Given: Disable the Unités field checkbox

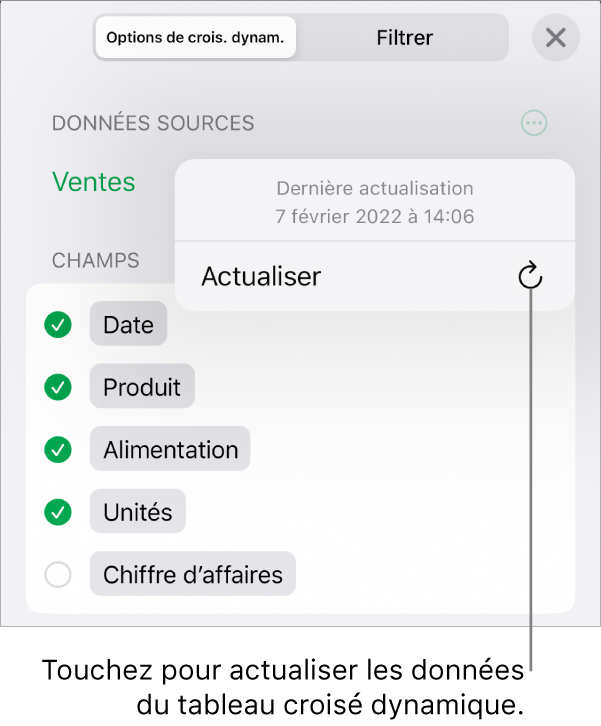Looking at the screenshot, I should tap(59, 513).
